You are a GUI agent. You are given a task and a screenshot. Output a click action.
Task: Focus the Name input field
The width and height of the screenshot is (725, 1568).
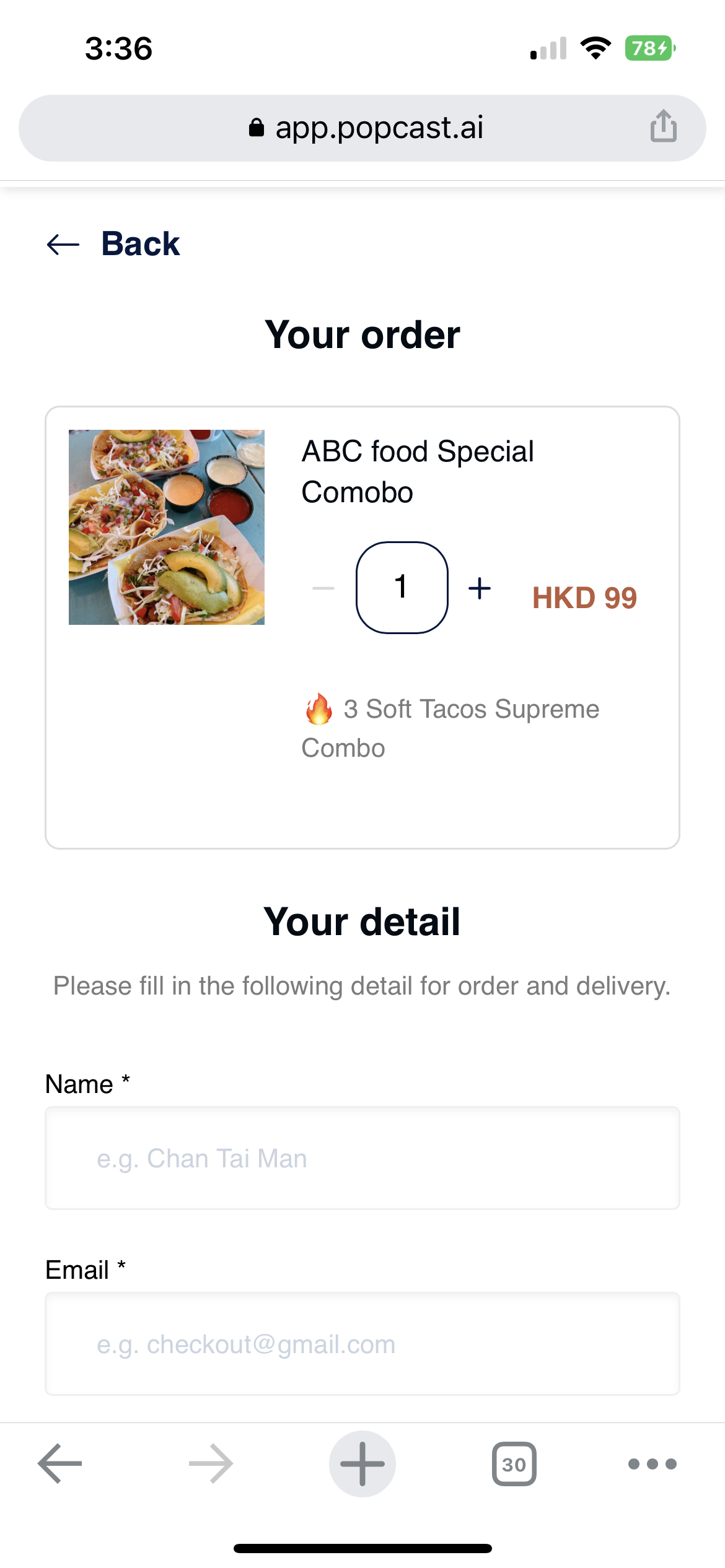(362, 1158)
